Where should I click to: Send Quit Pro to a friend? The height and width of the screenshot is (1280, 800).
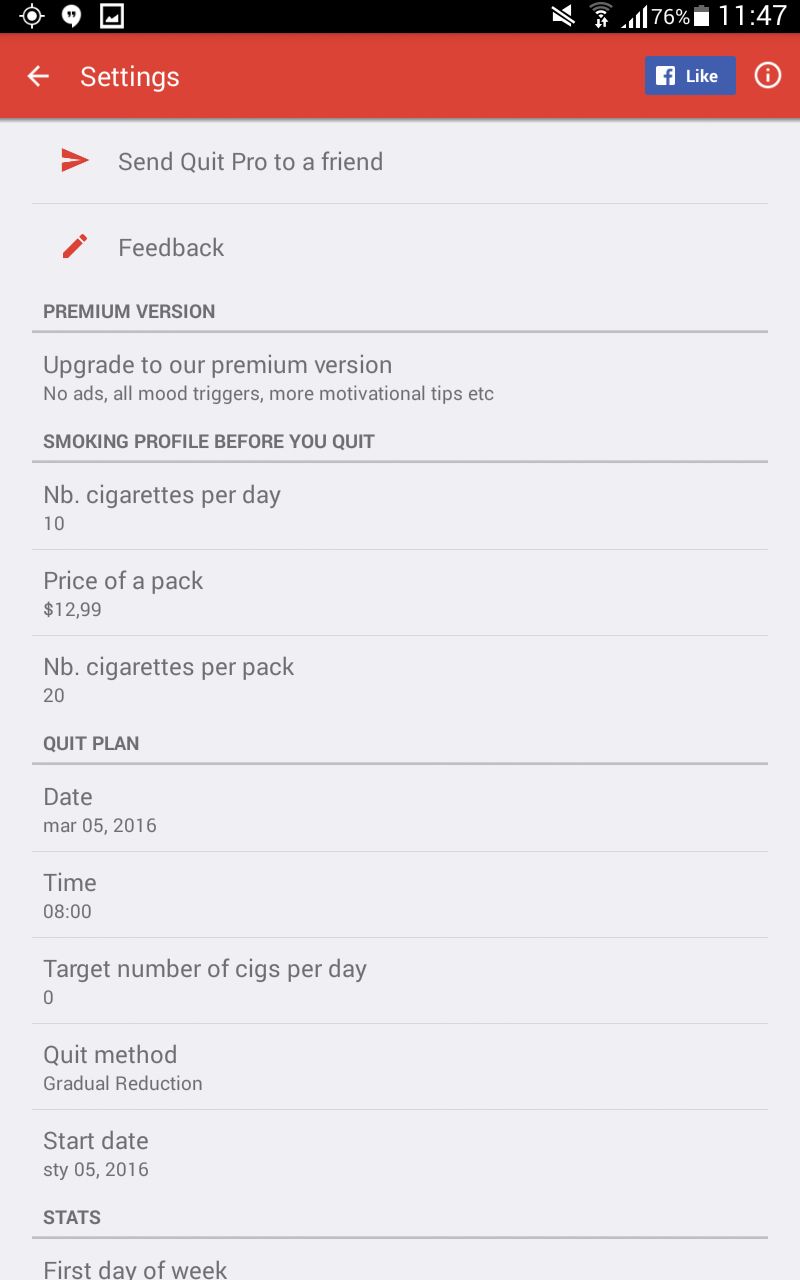(400, 161)
